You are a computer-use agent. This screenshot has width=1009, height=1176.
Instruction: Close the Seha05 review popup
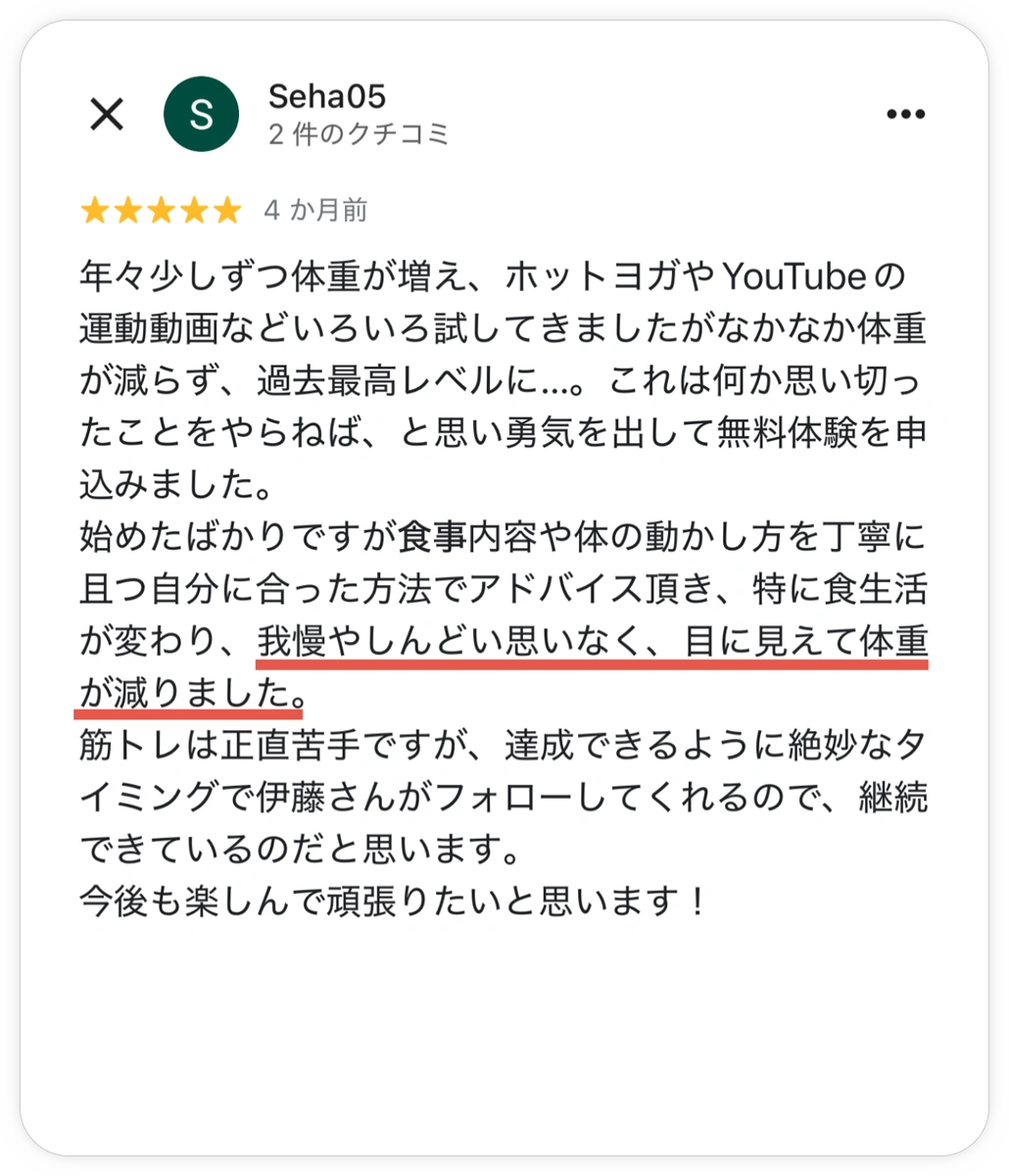[107, 115]
